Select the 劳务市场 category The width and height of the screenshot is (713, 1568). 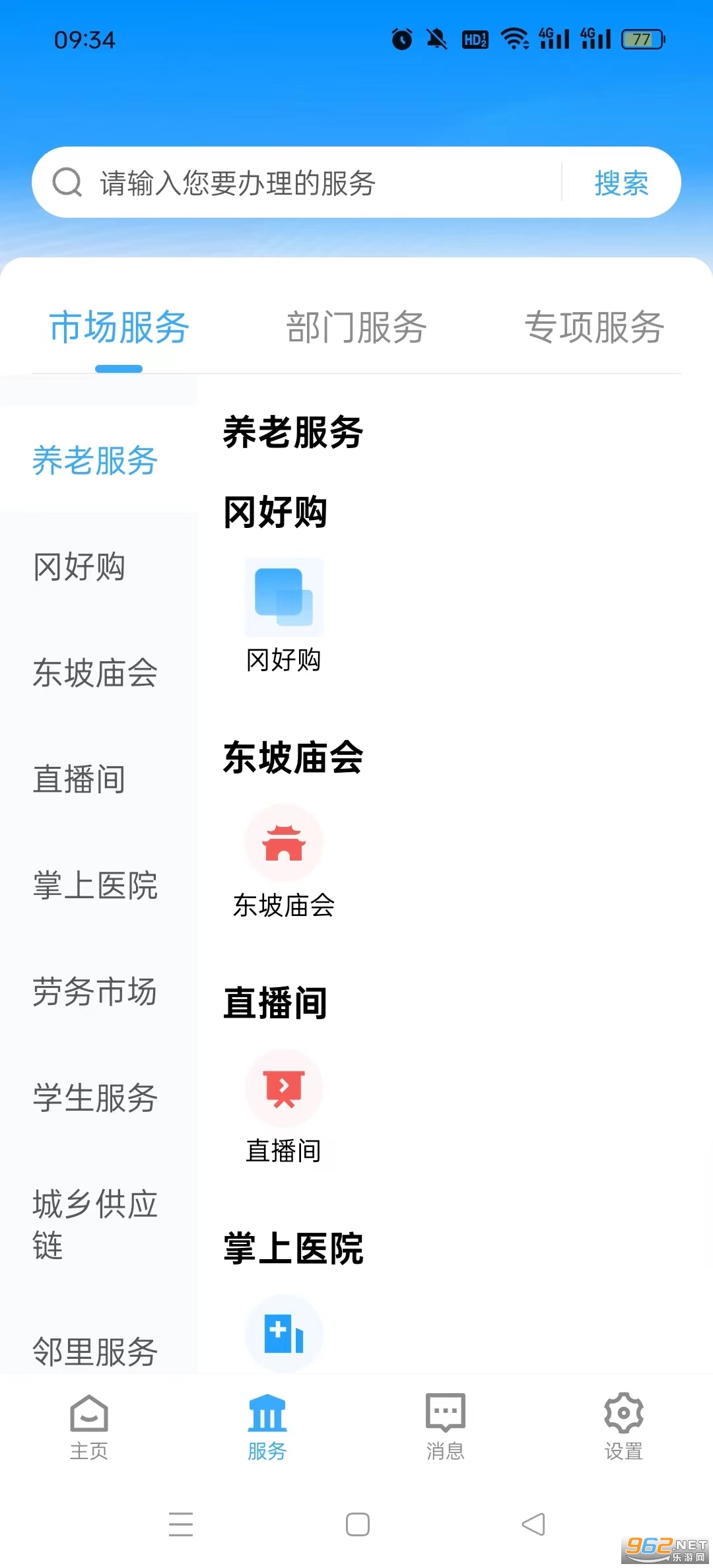pyautogui.click(x=95, y=992)
